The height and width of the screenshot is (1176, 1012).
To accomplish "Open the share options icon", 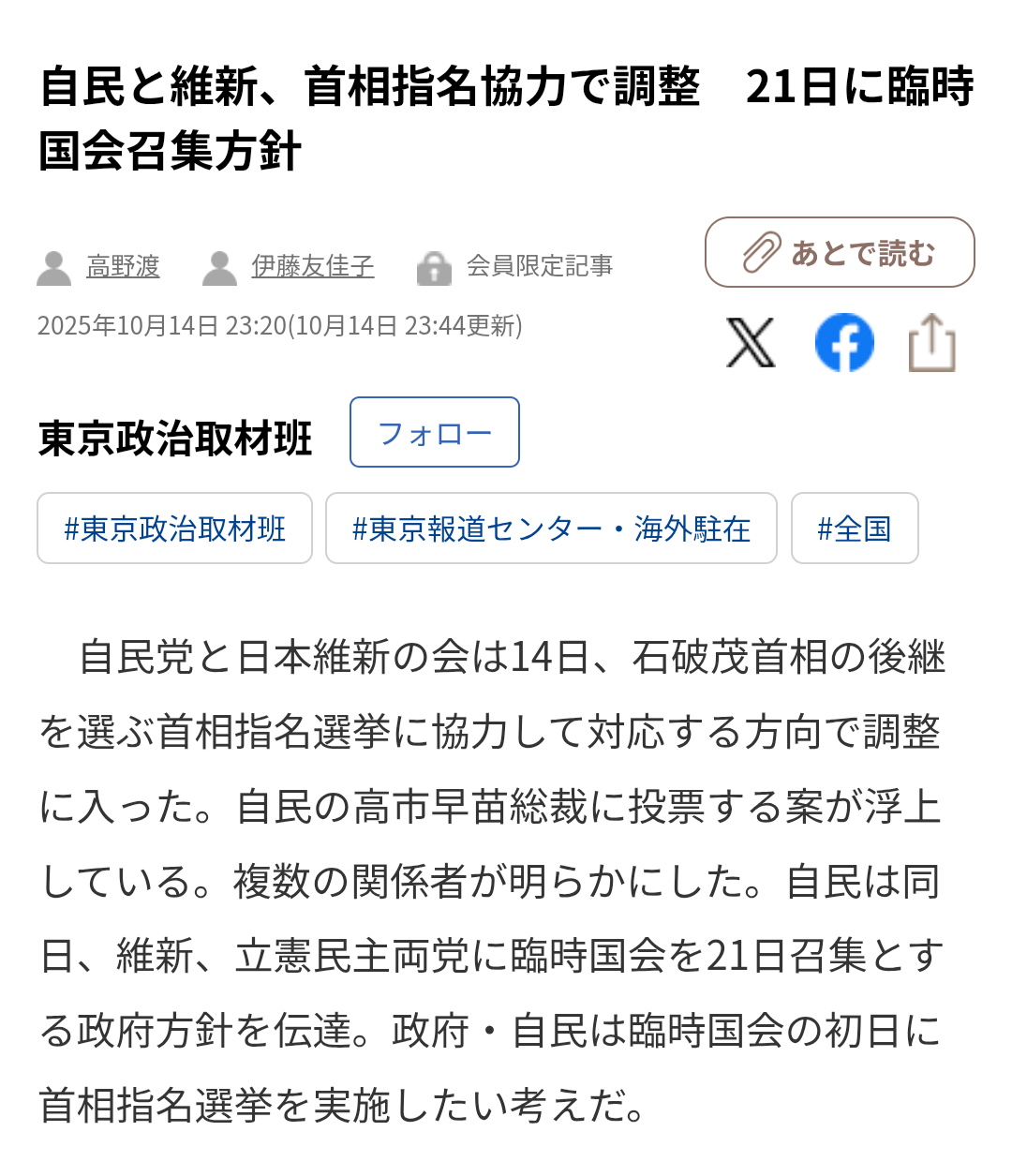I will pos(931,343).
